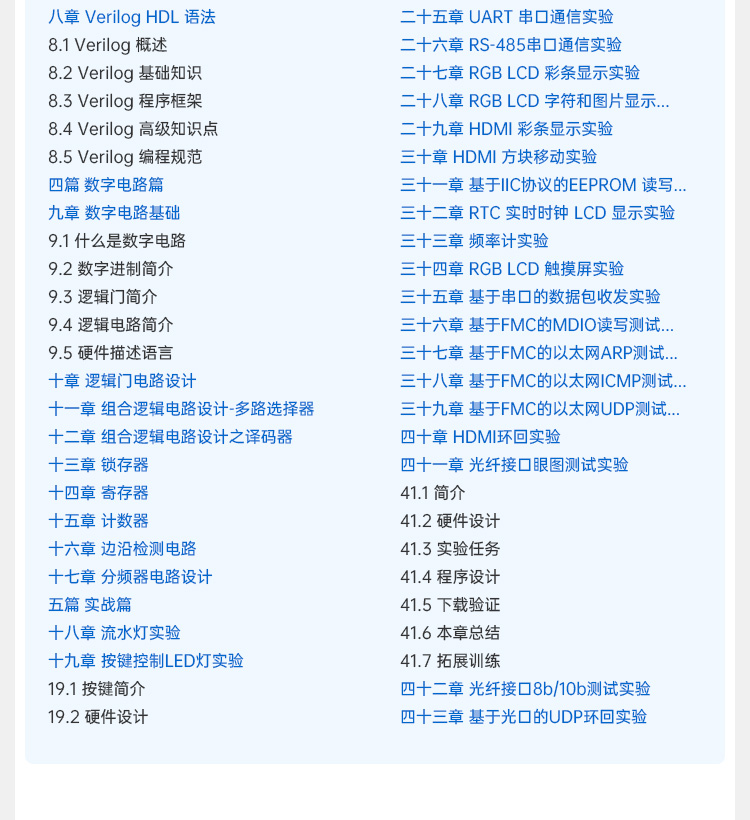Open the 十三章 锁存器 chapter

[98, 465]
